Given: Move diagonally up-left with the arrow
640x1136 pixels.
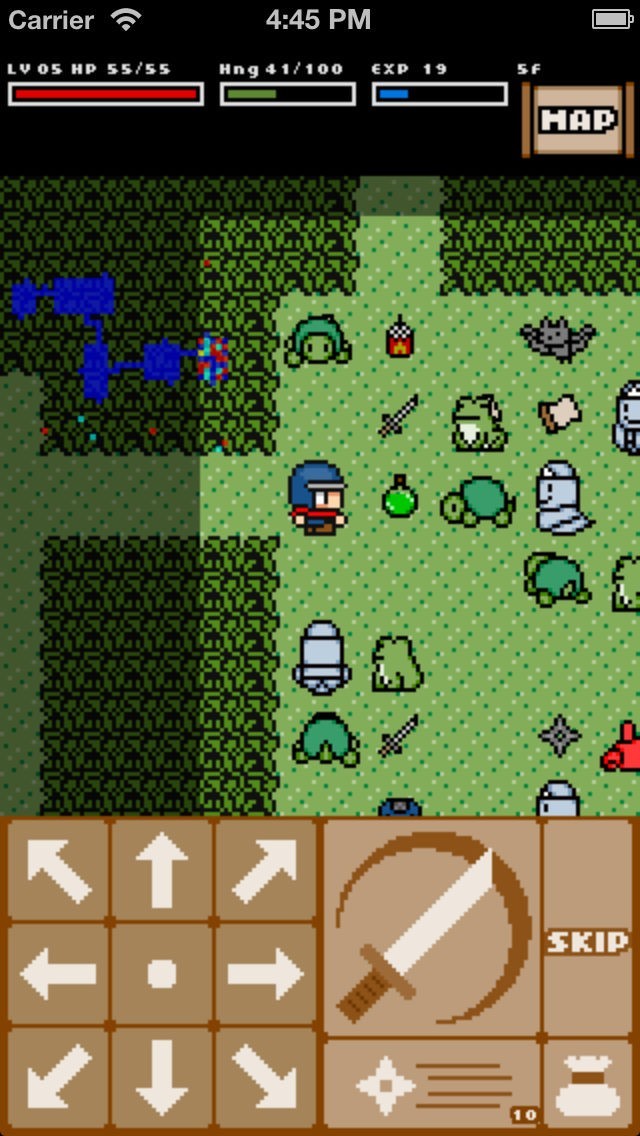Looking at the screenshot, I should point(58,869).
